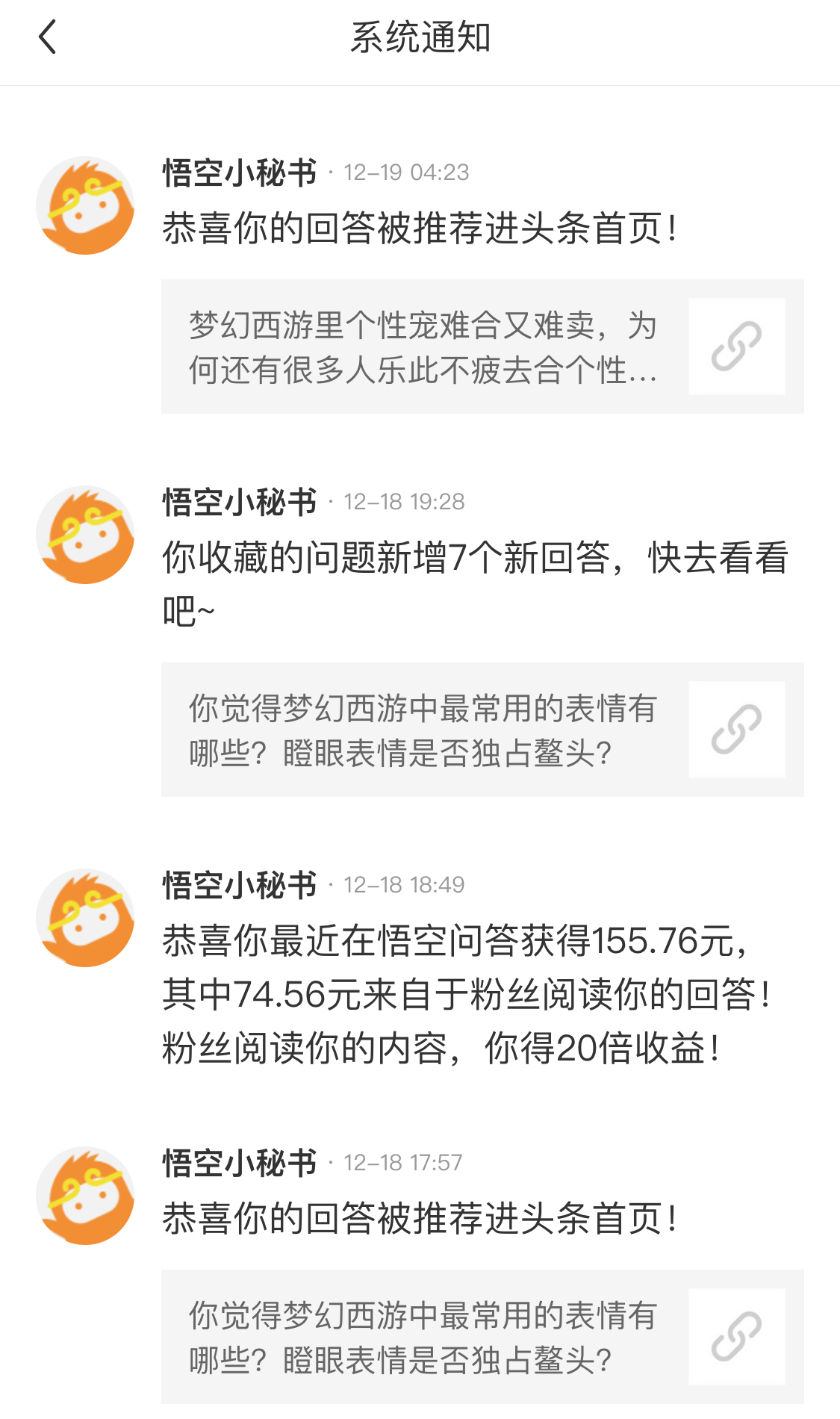The width and height of the screenshot is (840, 1419).
Task: Tap the 恭喜你的回答被推荐进头条首页 message text
Action: (418, 229)
